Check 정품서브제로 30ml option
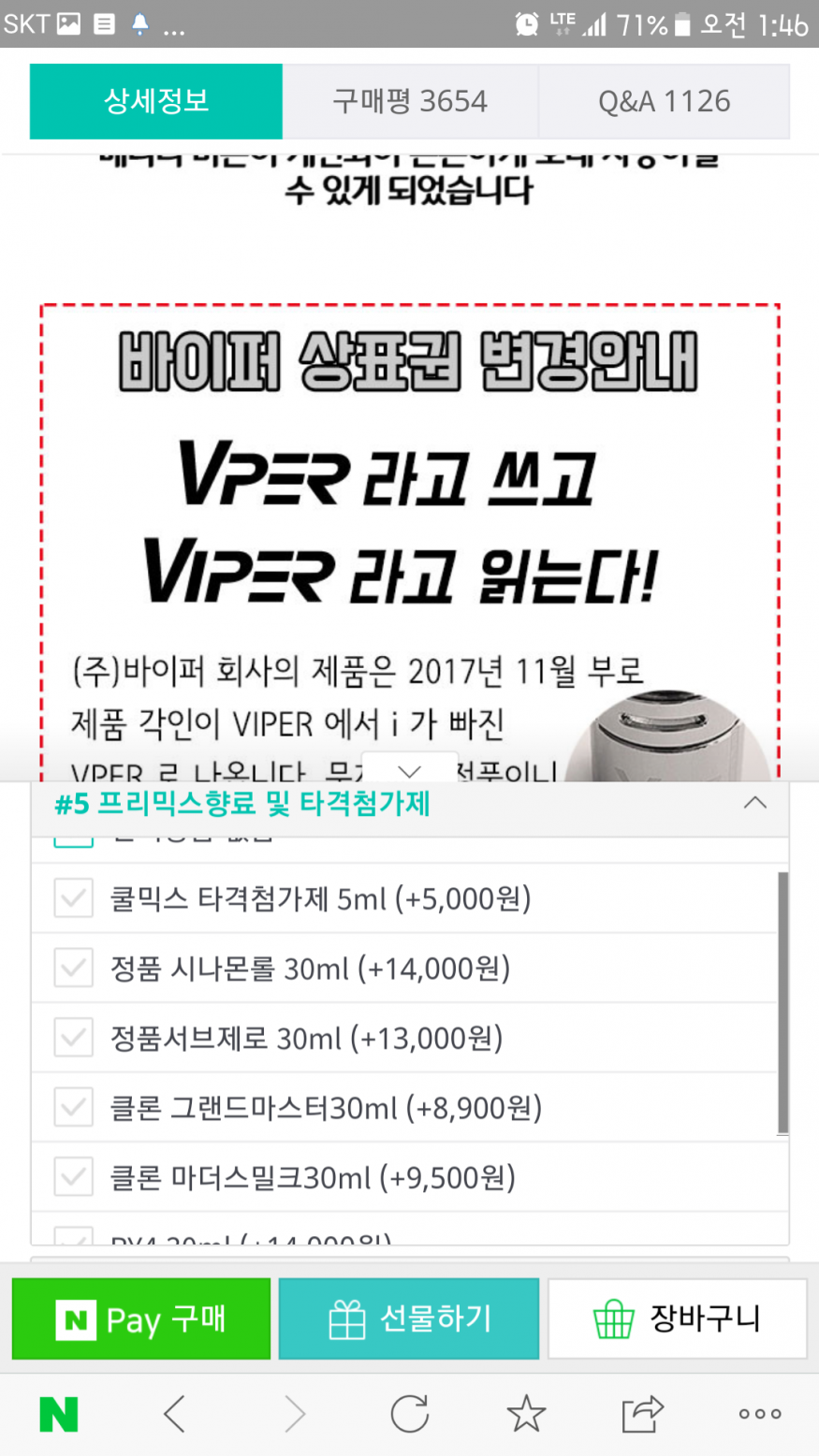The width and height of the screenshot is (819, 1456). (73, 1038)
